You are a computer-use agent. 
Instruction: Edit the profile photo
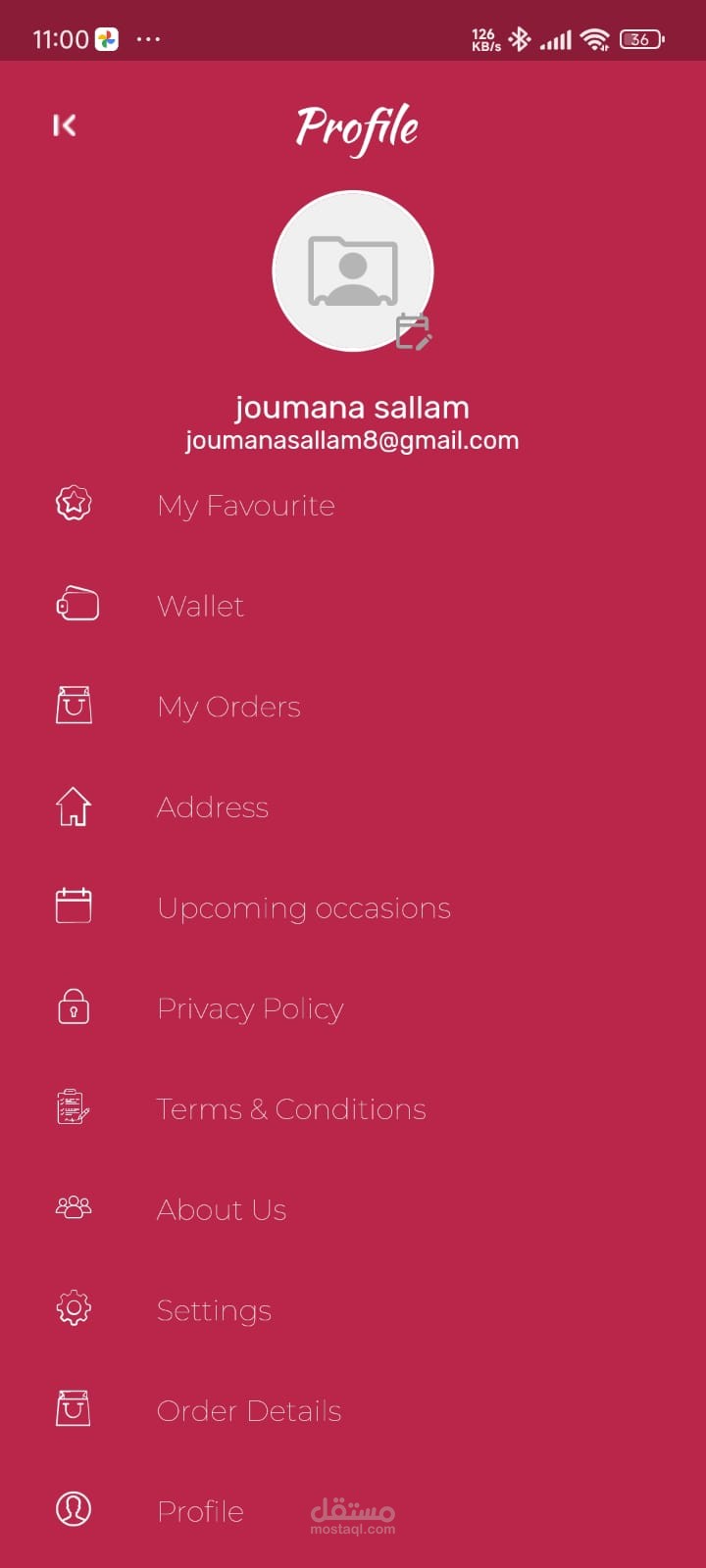414,331
